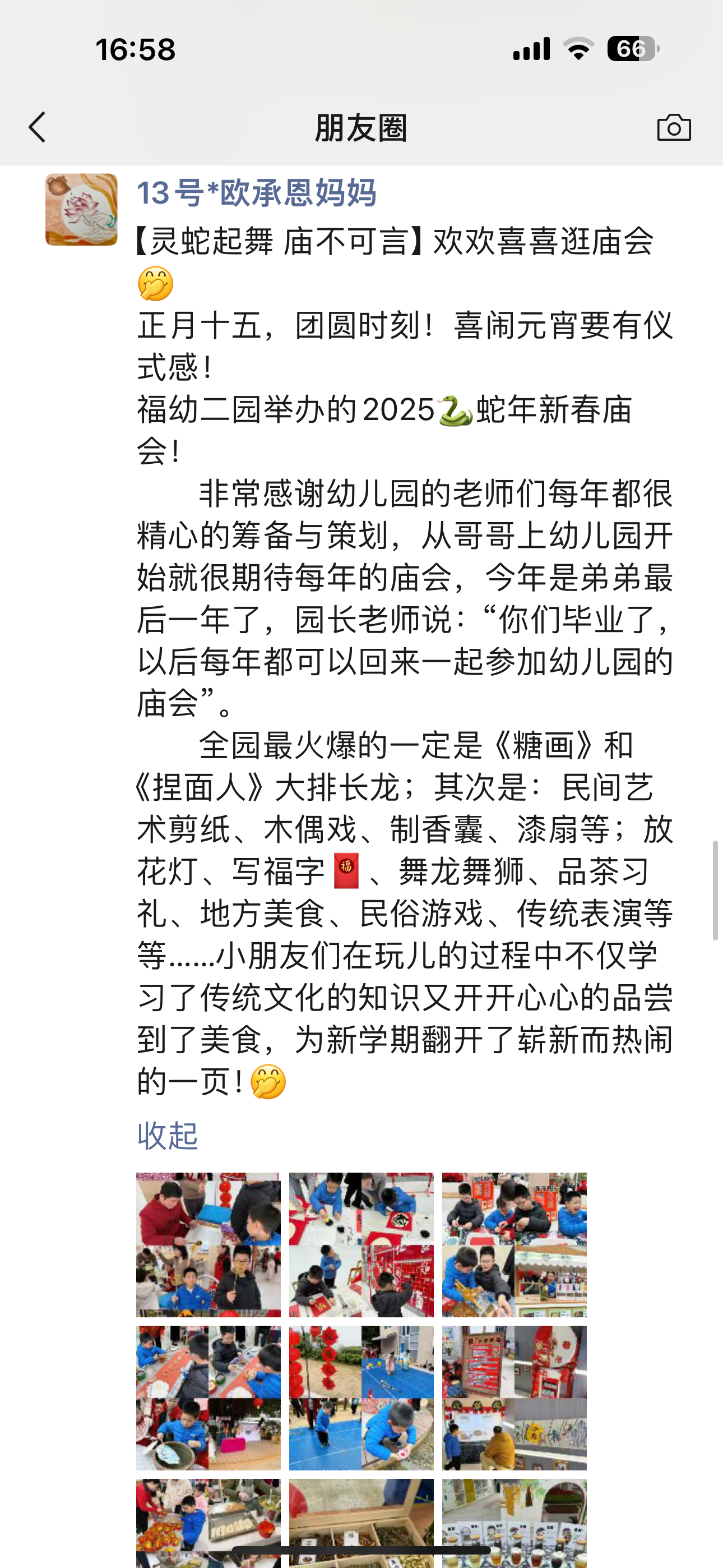Open the camera to post a moment
723x1568 pixels.
(674, 128)
